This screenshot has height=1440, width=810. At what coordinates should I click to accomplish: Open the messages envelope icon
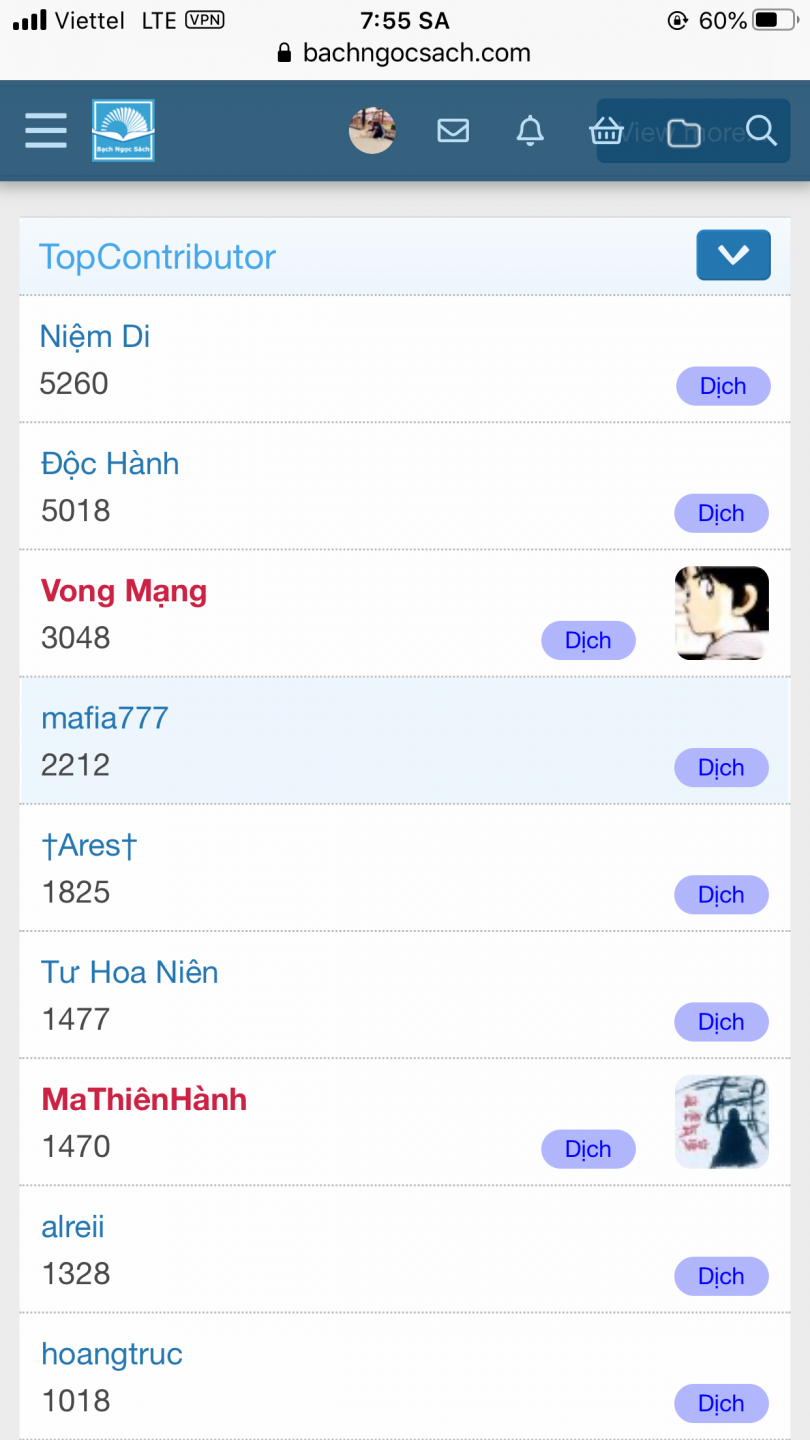pyautogui.click(x=453, y=131)
